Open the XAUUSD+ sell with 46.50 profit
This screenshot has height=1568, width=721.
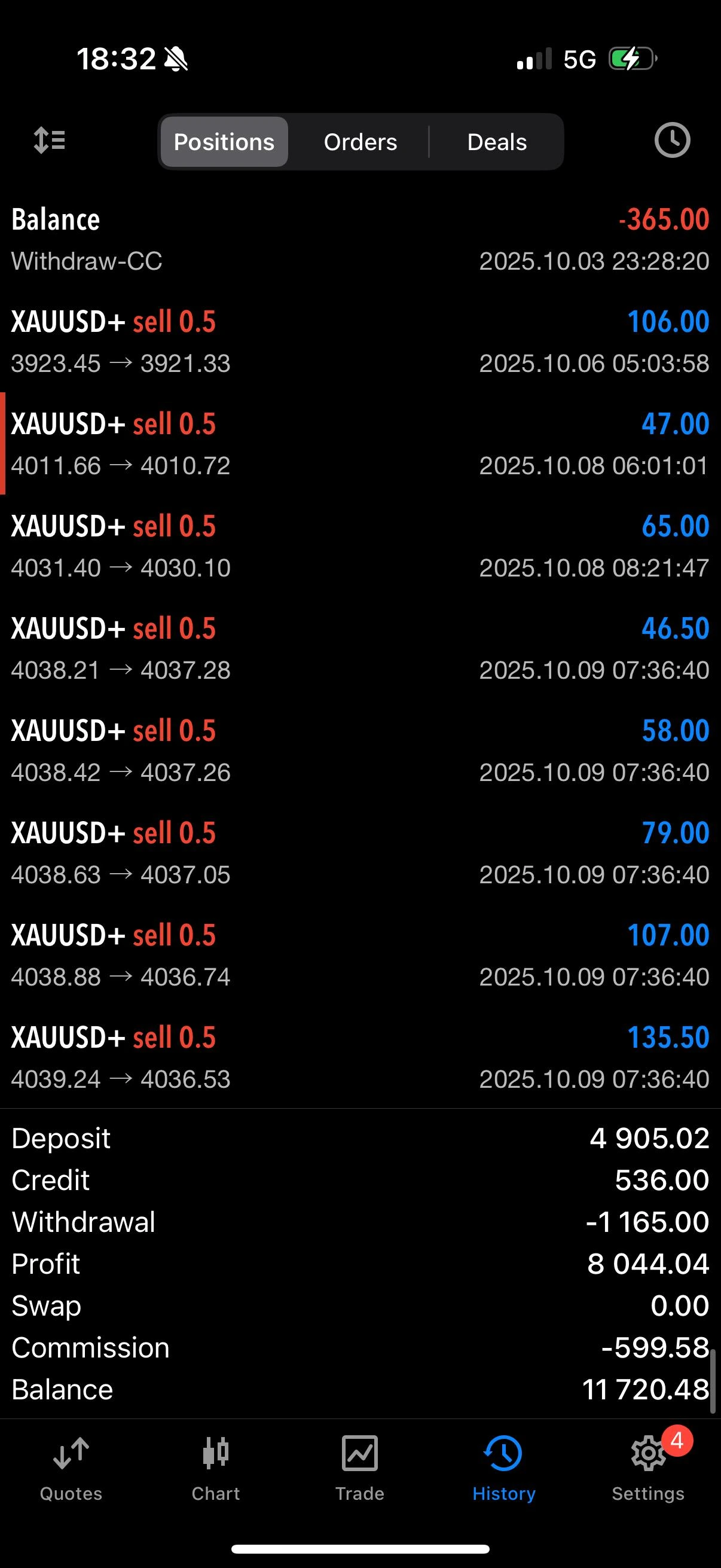click(360, 648)
